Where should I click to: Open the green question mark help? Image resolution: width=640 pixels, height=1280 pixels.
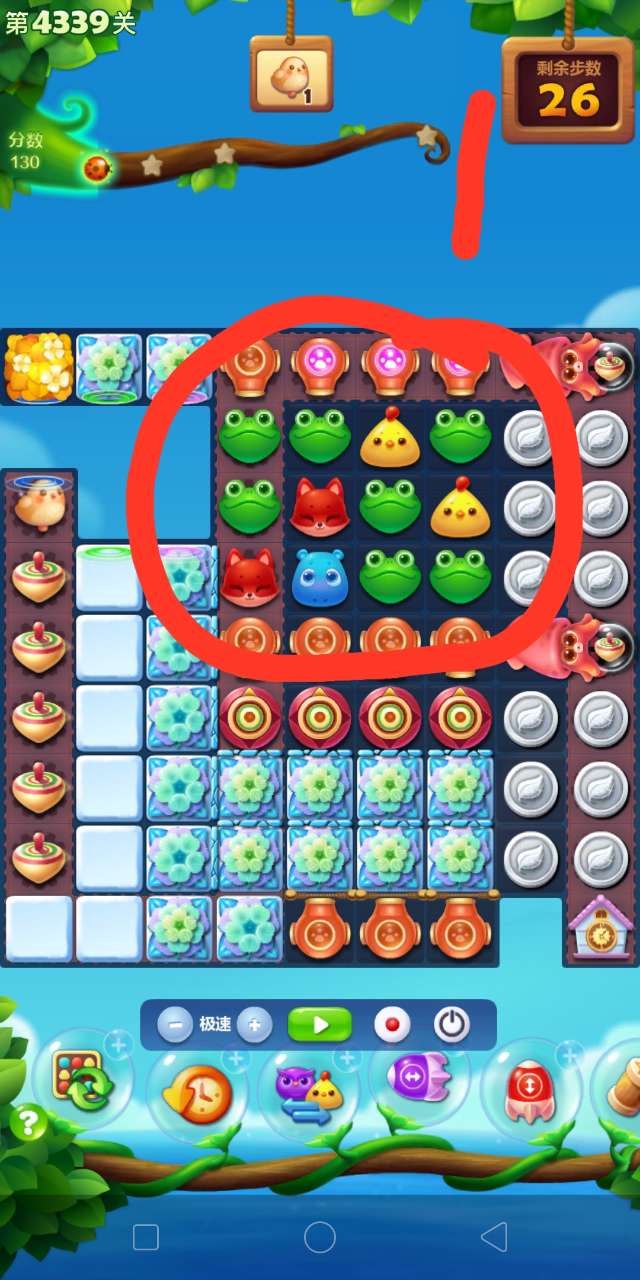tap(29, 1123)
